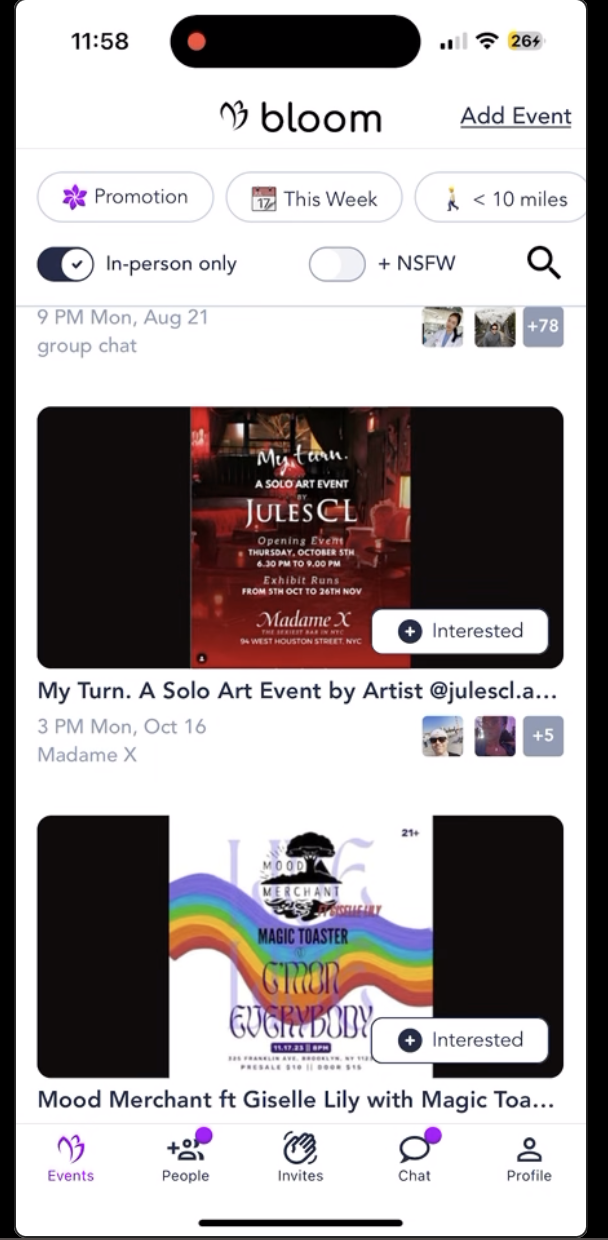Go to the Invites tab
This screenshot has height=1240, width=608.
point(300,1158)
